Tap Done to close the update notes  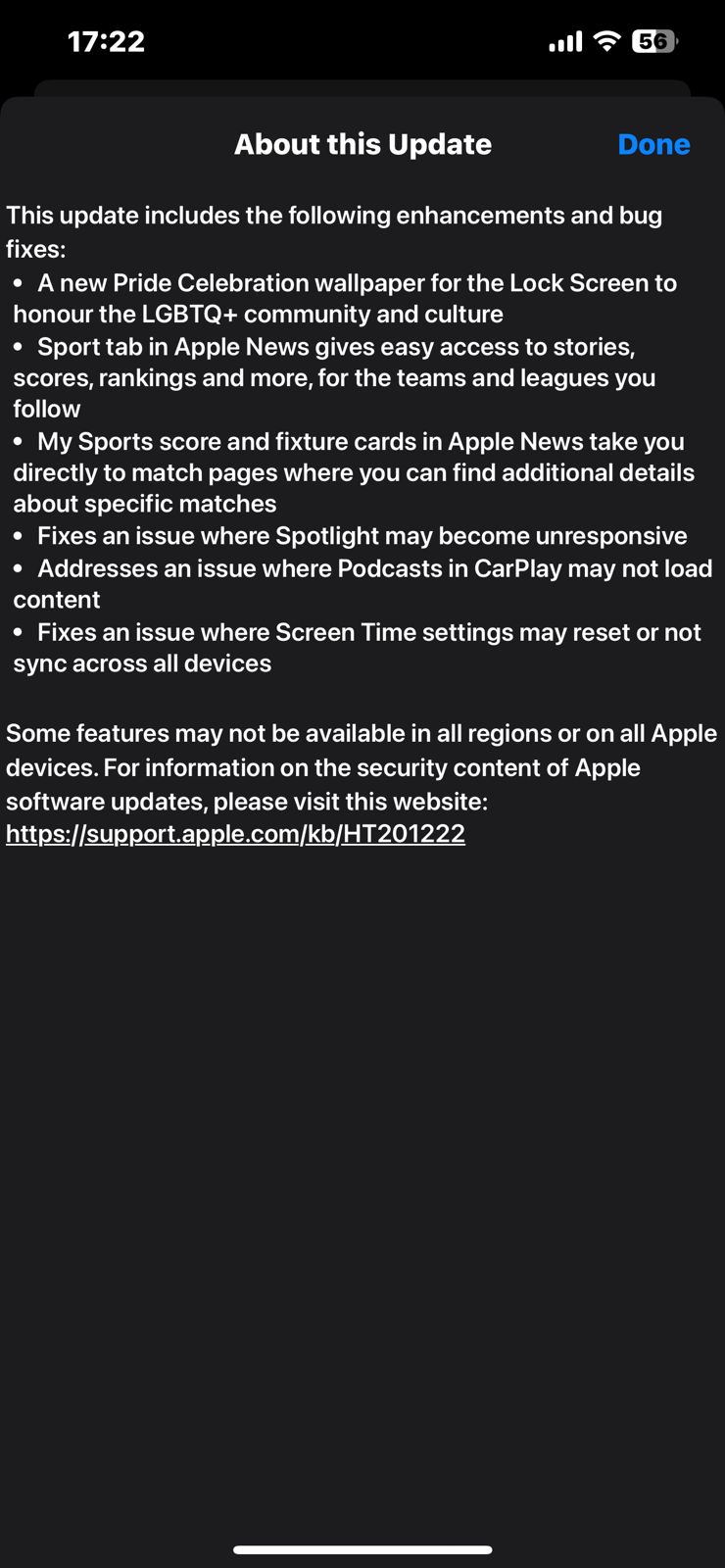[x=653, y=144]
